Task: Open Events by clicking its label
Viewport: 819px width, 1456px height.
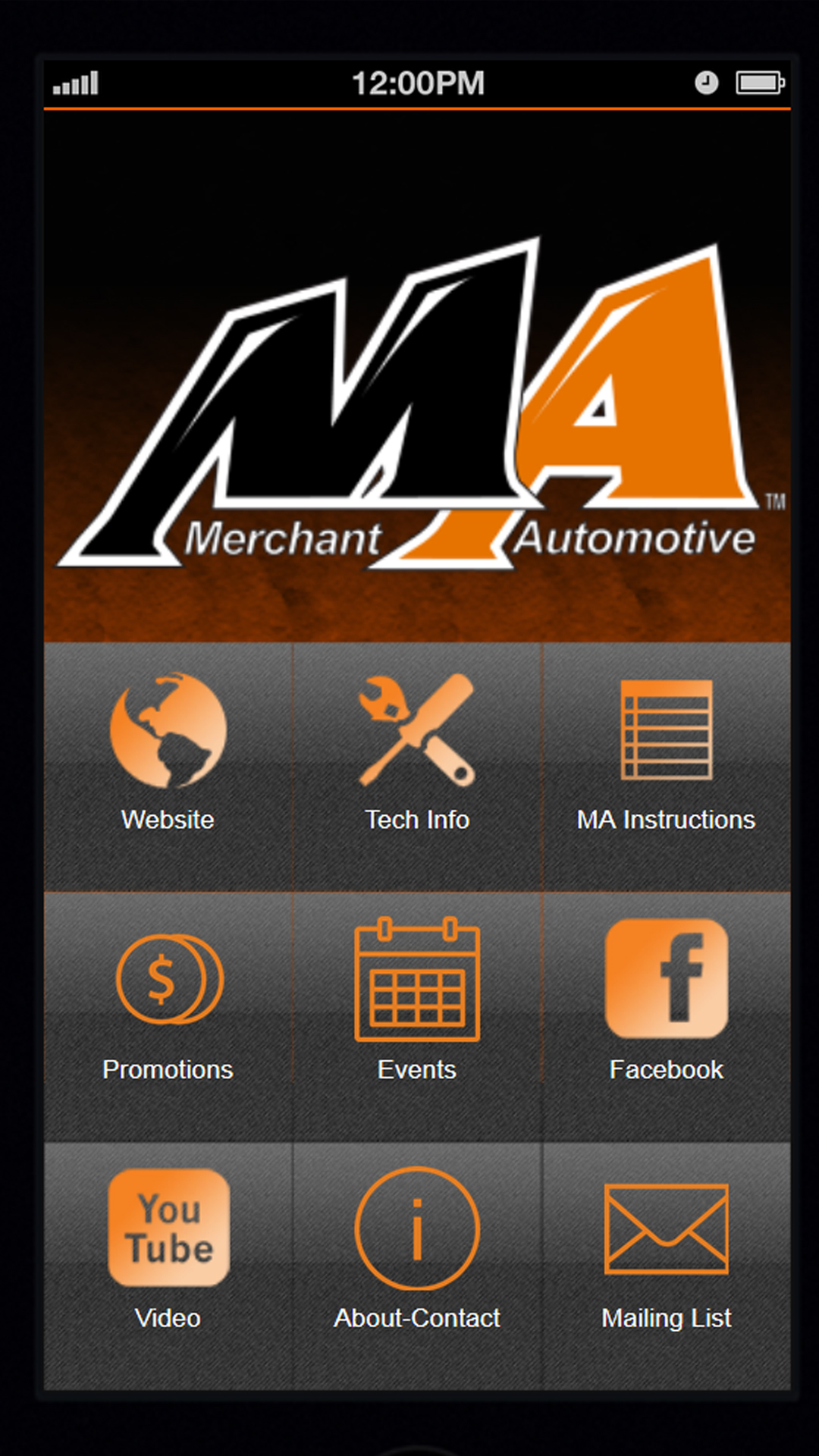Action: pyautogui.click(x=416, y=1070)
